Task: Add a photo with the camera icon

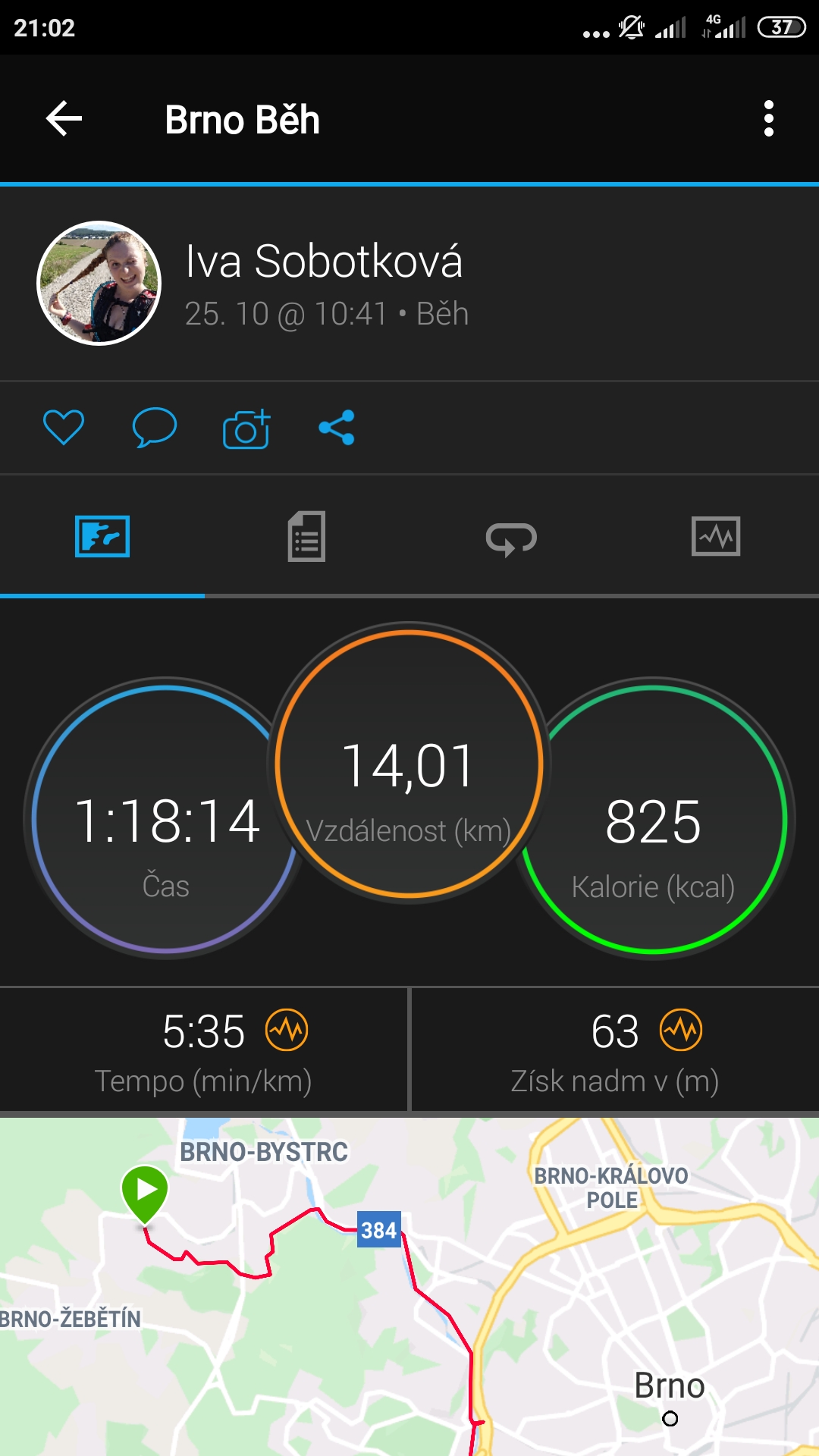Action: (246, 428)
